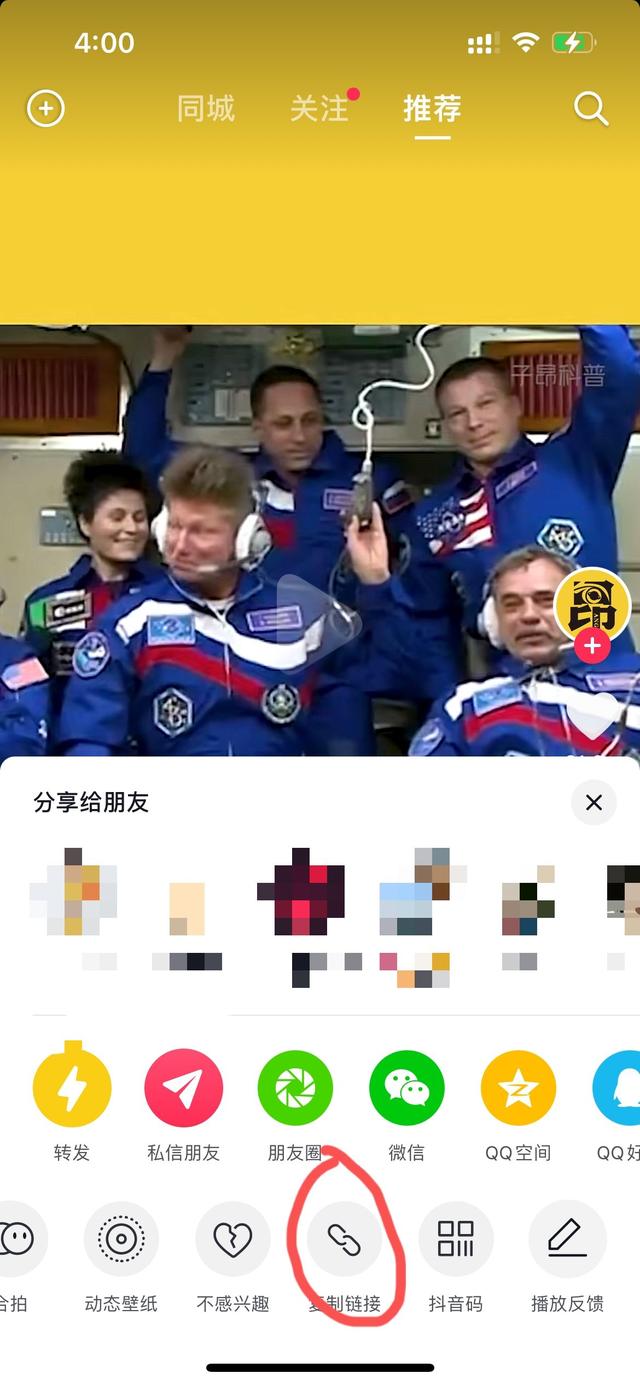
Task: Copy the video link with 复制链接
Action: click(345, 1240)
